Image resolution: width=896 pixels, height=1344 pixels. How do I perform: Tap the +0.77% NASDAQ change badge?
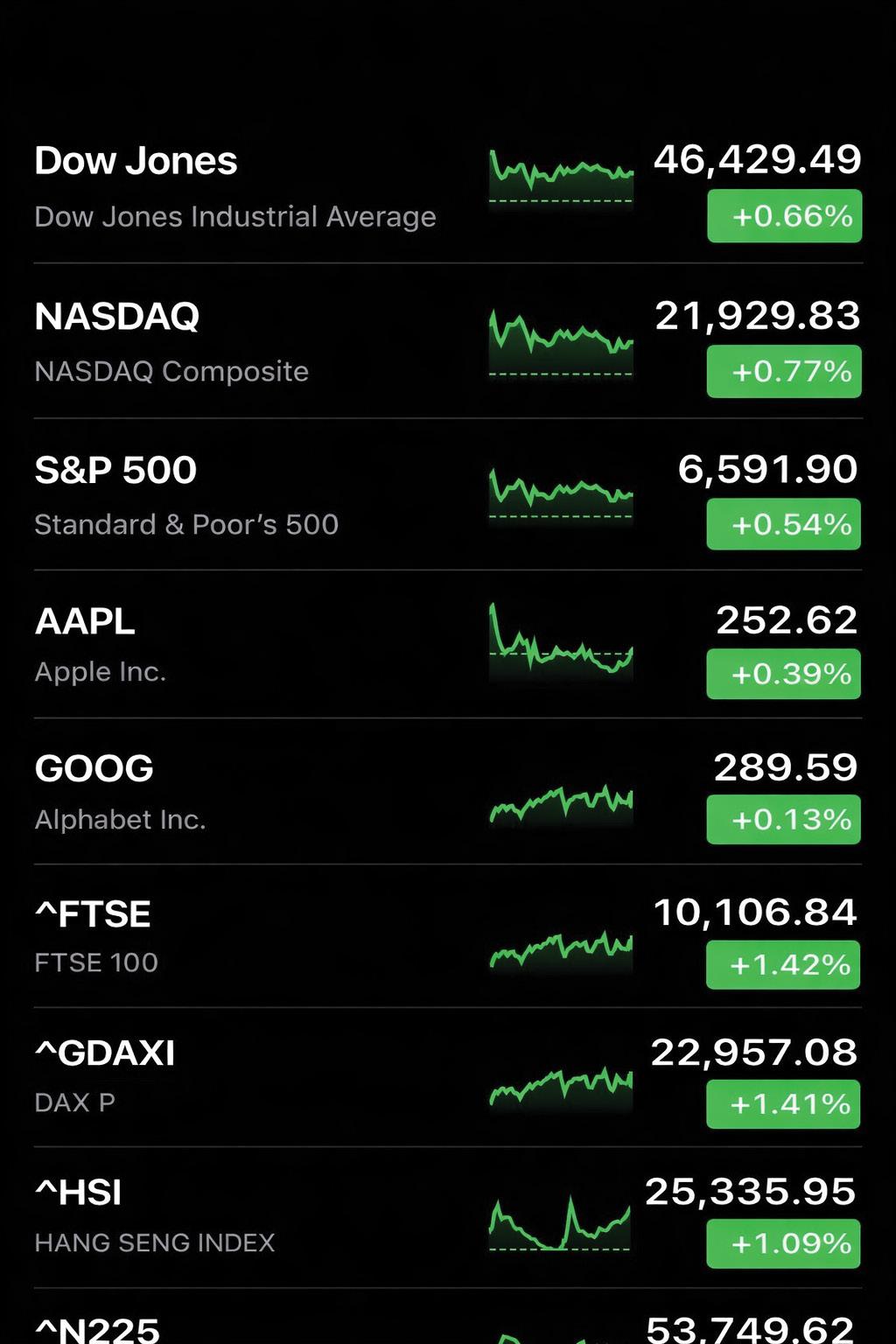coord(784,372)
